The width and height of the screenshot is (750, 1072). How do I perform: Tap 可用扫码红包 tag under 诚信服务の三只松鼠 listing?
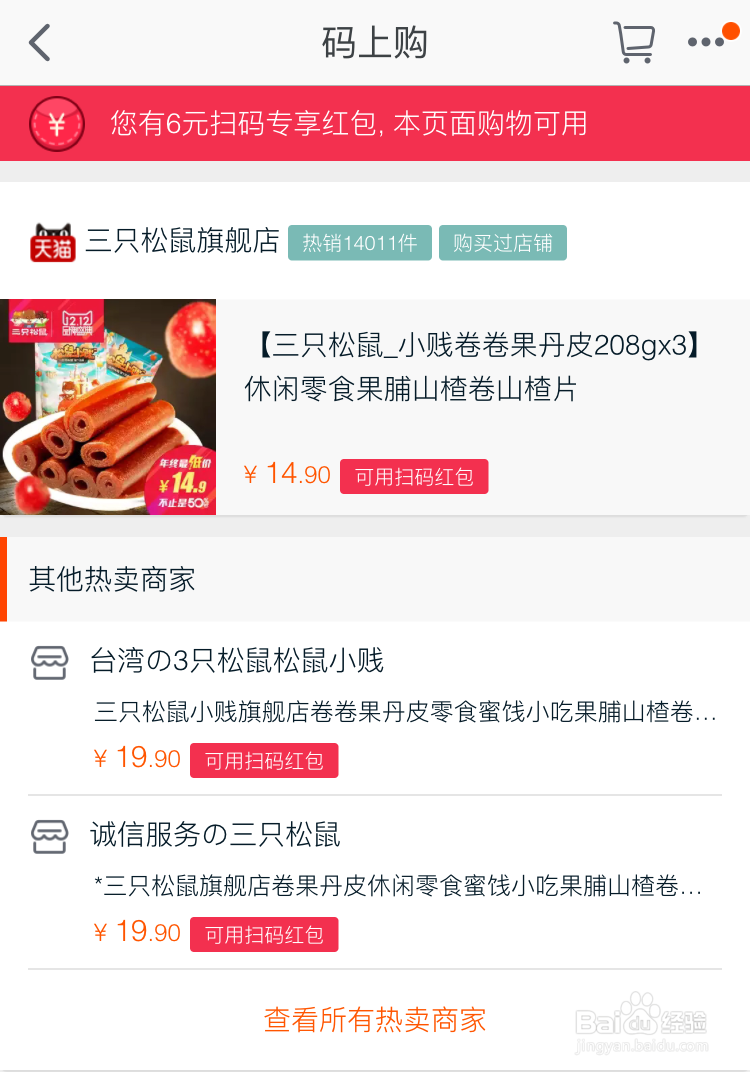(264, 934)
